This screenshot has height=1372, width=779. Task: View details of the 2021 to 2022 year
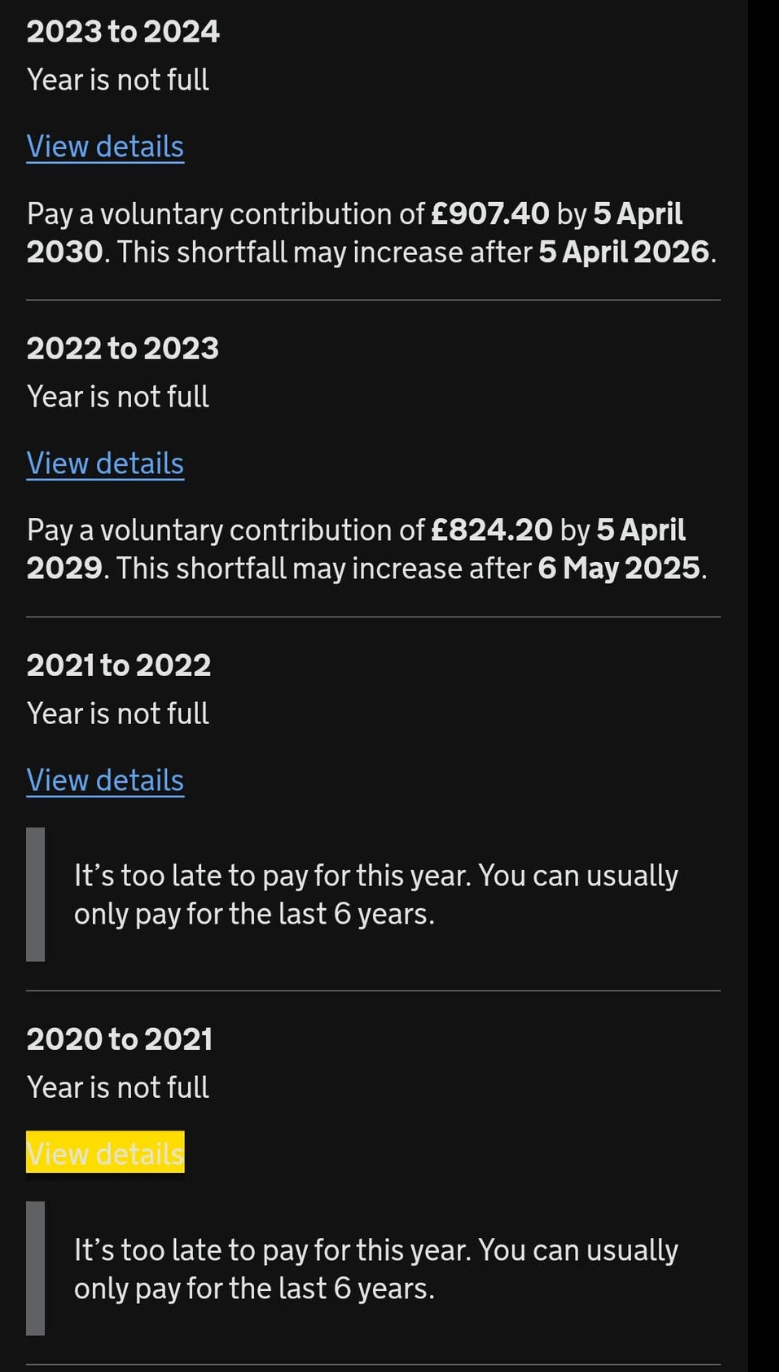click(105, 781)
